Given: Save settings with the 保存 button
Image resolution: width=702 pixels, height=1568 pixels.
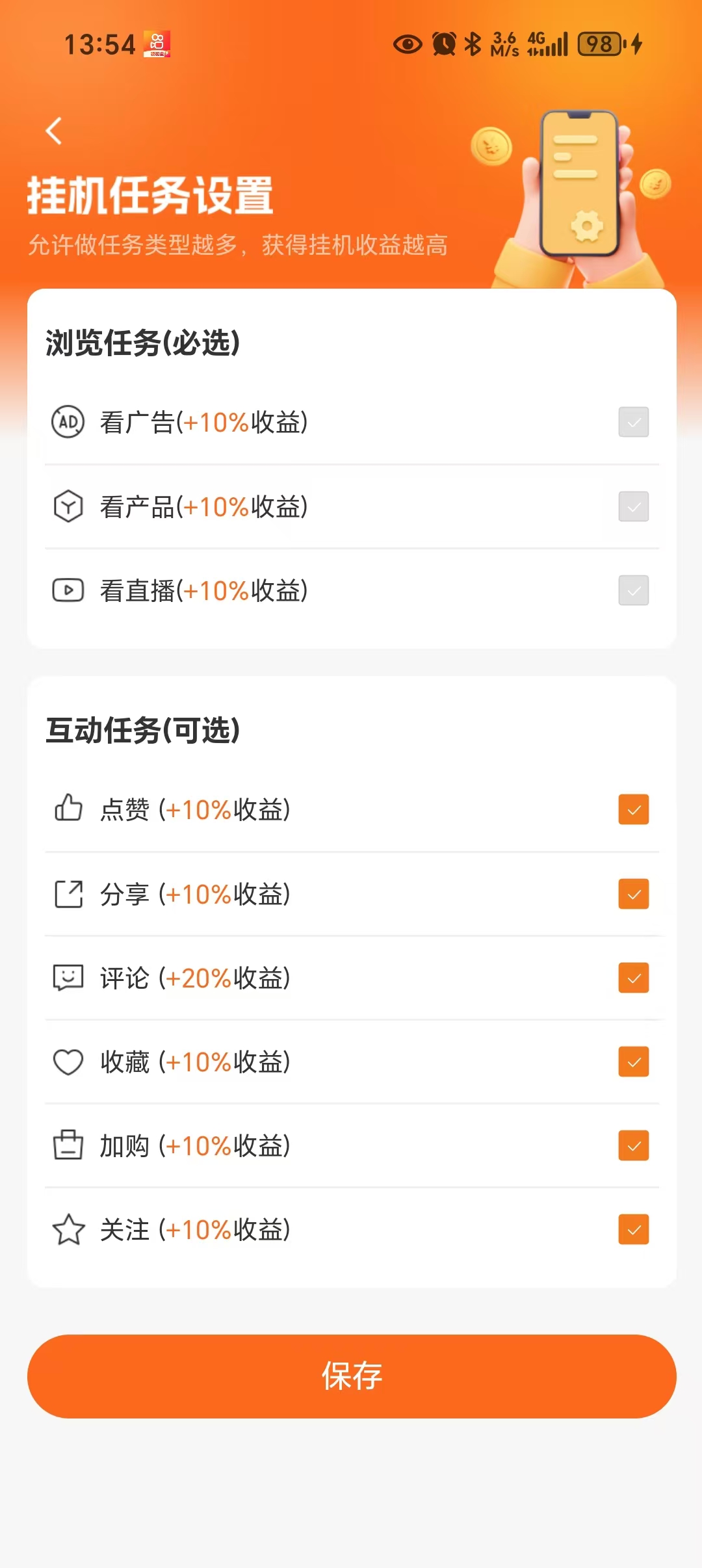Looking at the screenshot, I should click(352, 1376).
